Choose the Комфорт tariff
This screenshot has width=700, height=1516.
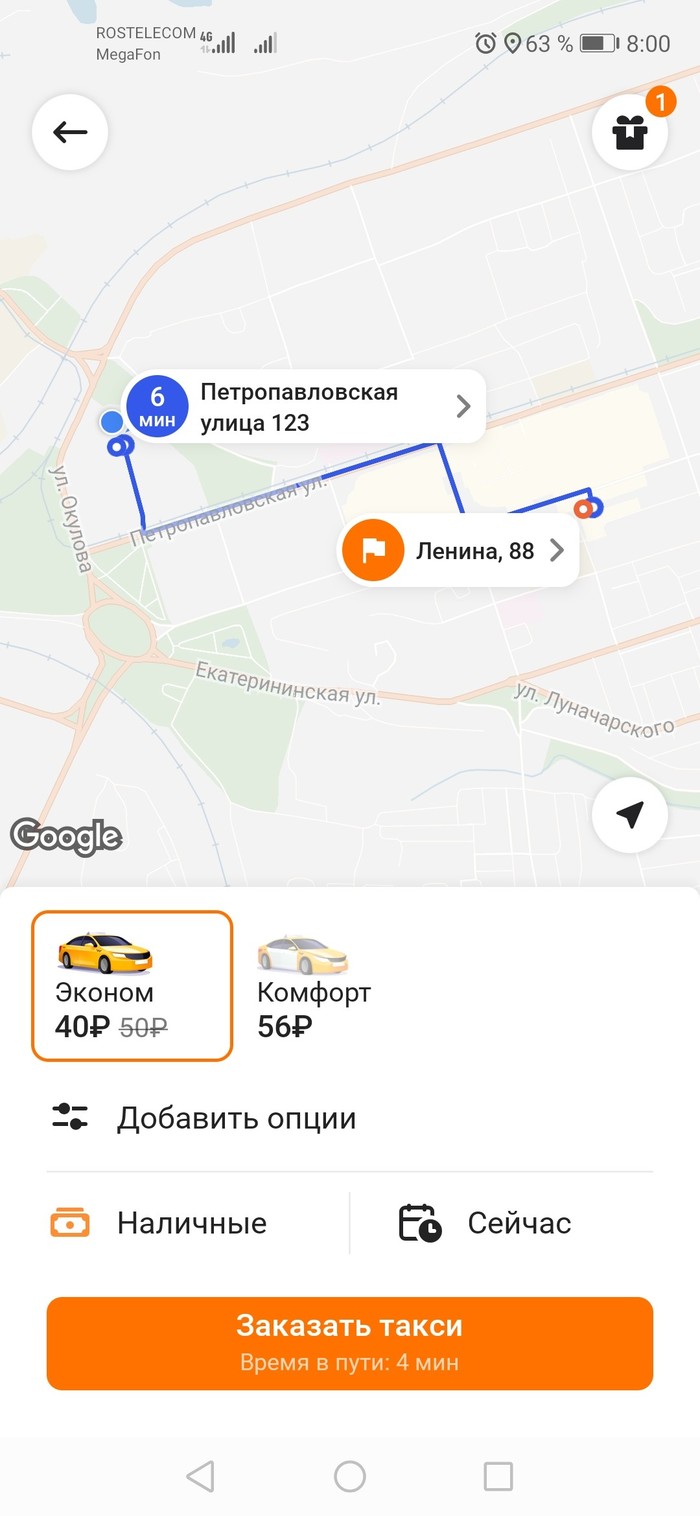click(313, 985)
